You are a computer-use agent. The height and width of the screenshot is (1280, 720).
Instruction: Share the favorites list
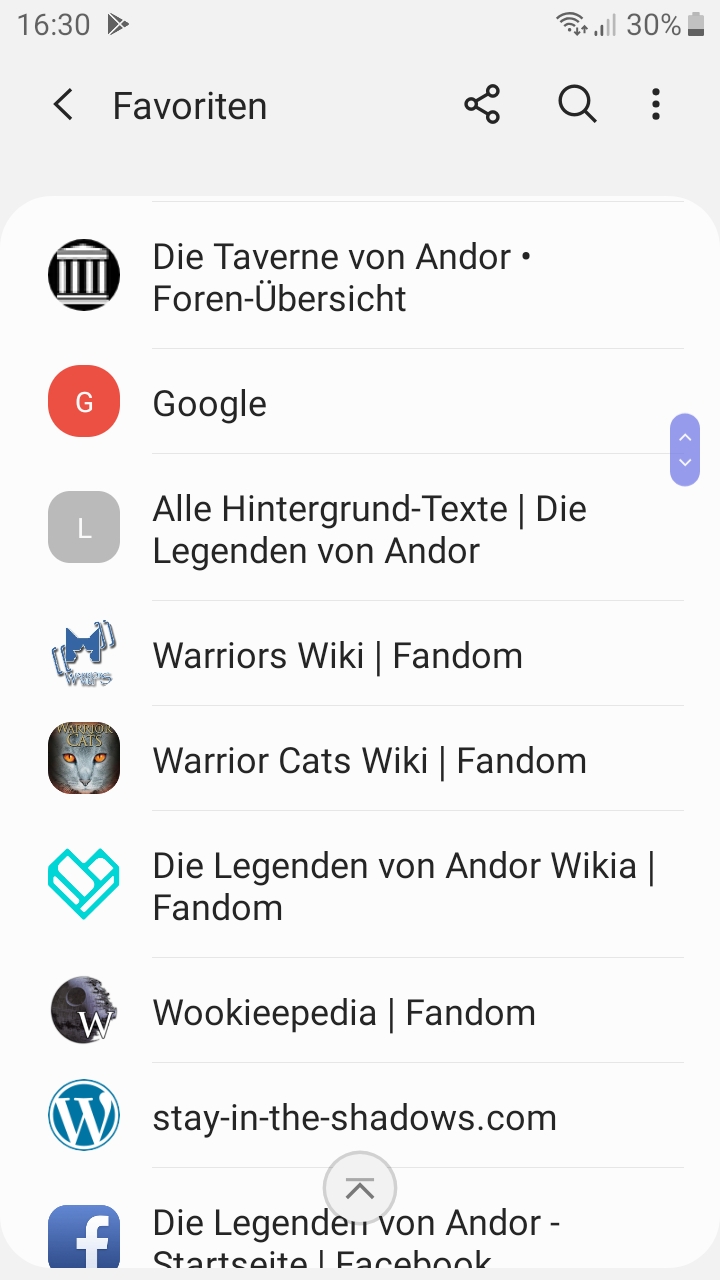tap(482, 105)
